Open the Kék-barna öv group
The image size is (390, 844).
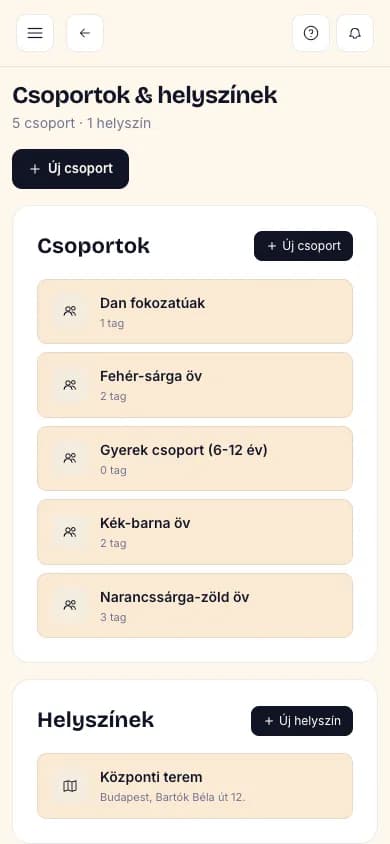pyautogui.click(x=195, y=532)
